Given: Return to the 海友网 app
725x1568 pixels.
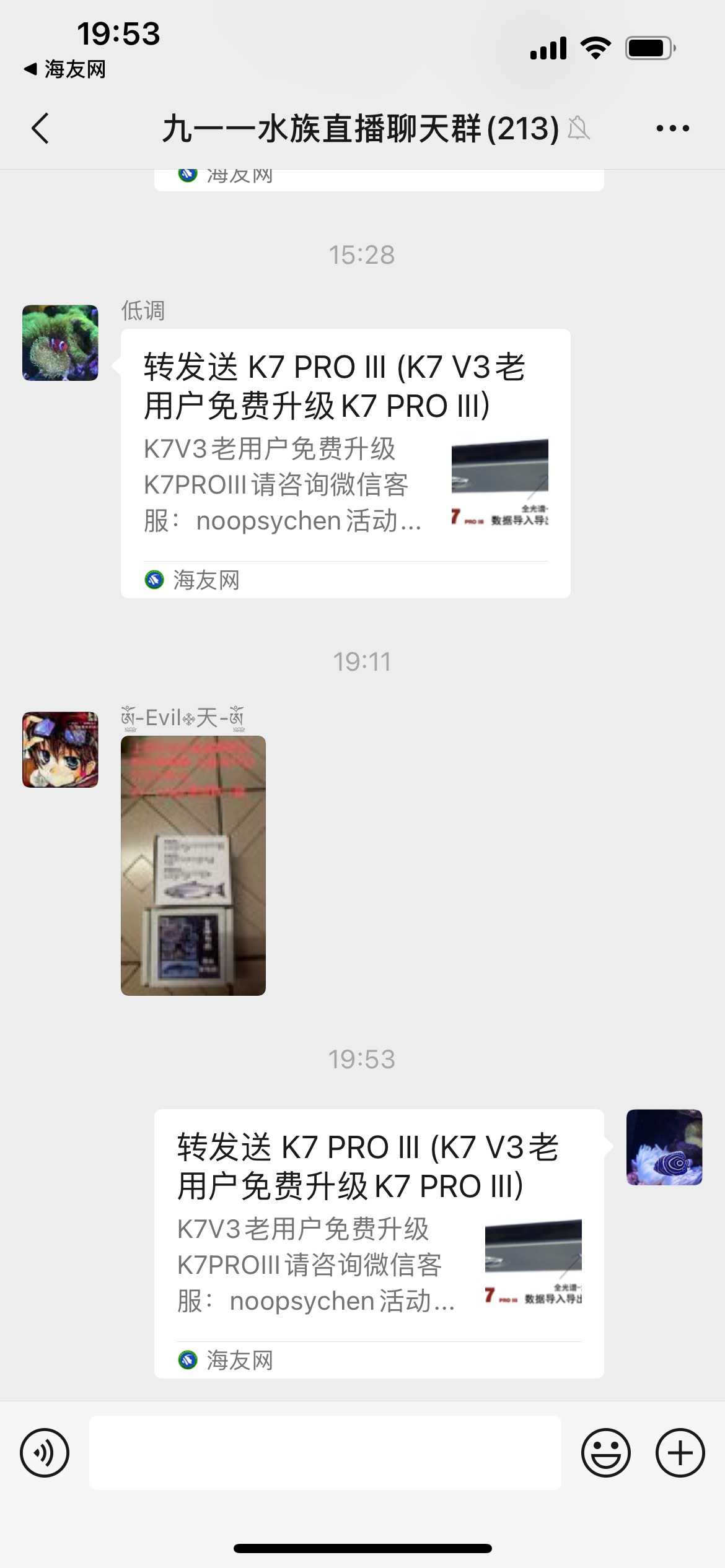Looking at the screenshot, I should [x=65, y=69].
